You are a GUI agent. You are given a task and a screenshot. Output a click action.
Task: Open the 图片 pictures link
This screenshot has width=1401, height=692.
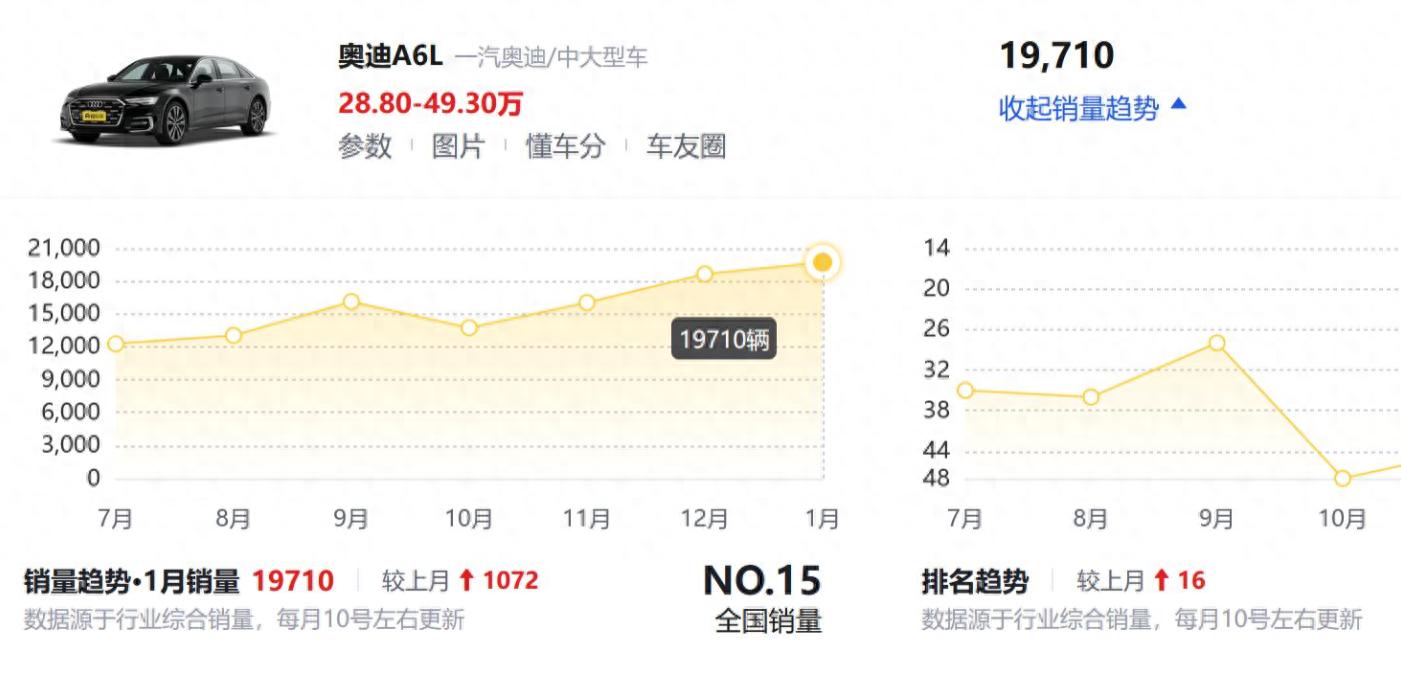click(458, 147)
